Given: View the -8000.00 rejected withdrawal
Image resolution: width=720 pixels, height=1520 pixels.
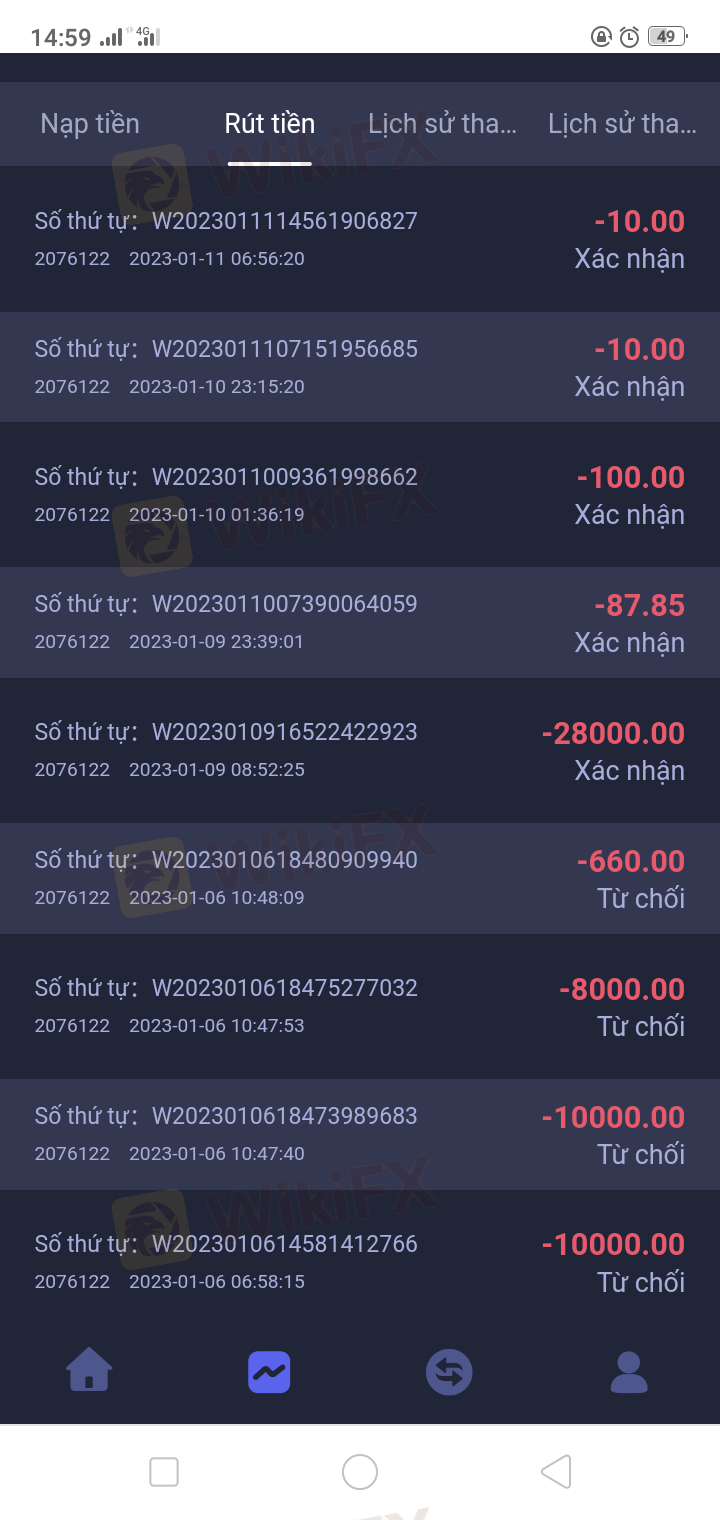Looking at the screenshot, I should 360,1006.
